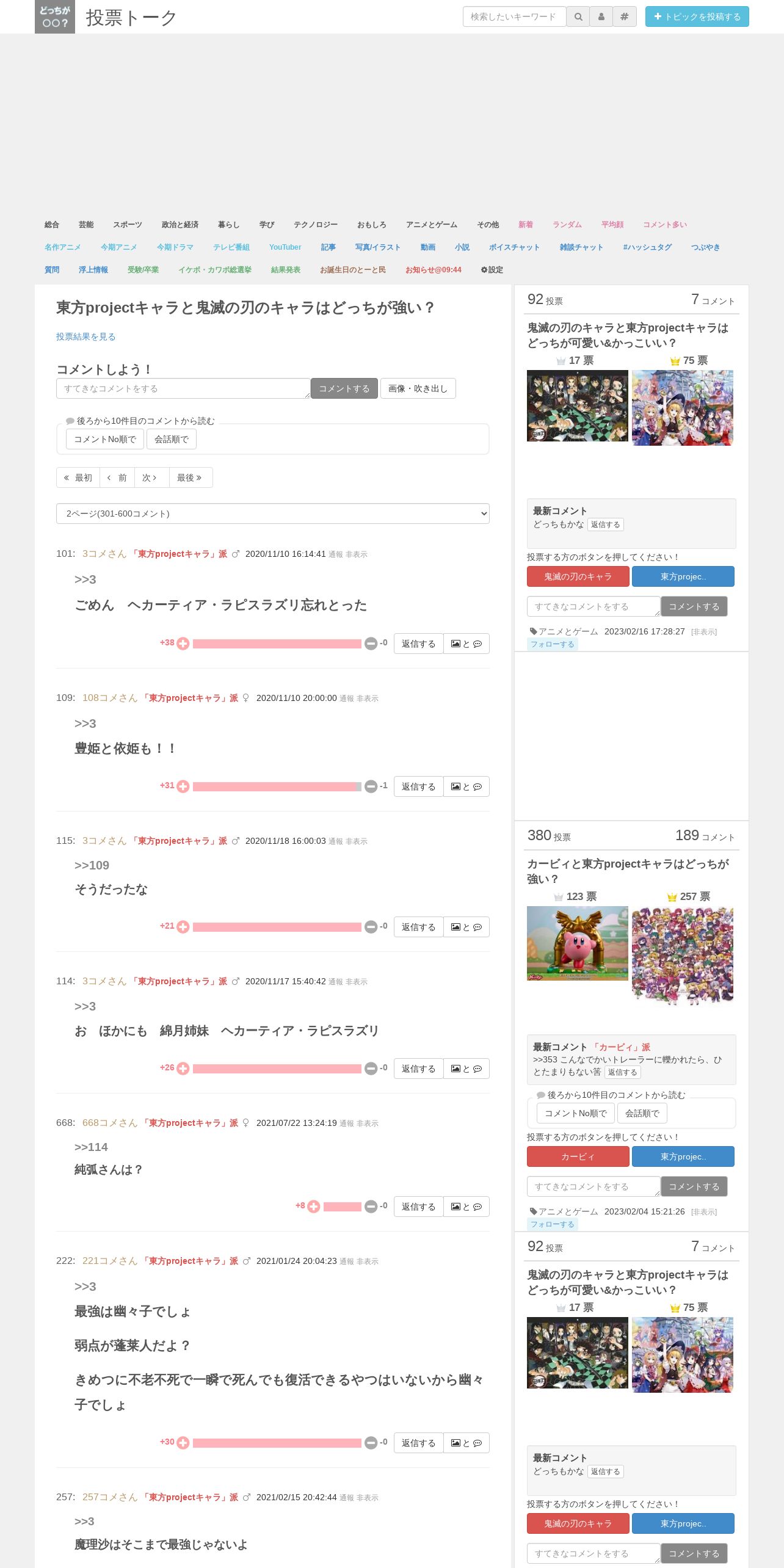The height and width of the screenshot is (1568, 784).
Task: Tap the search magnifier icon
Action: 578,17
